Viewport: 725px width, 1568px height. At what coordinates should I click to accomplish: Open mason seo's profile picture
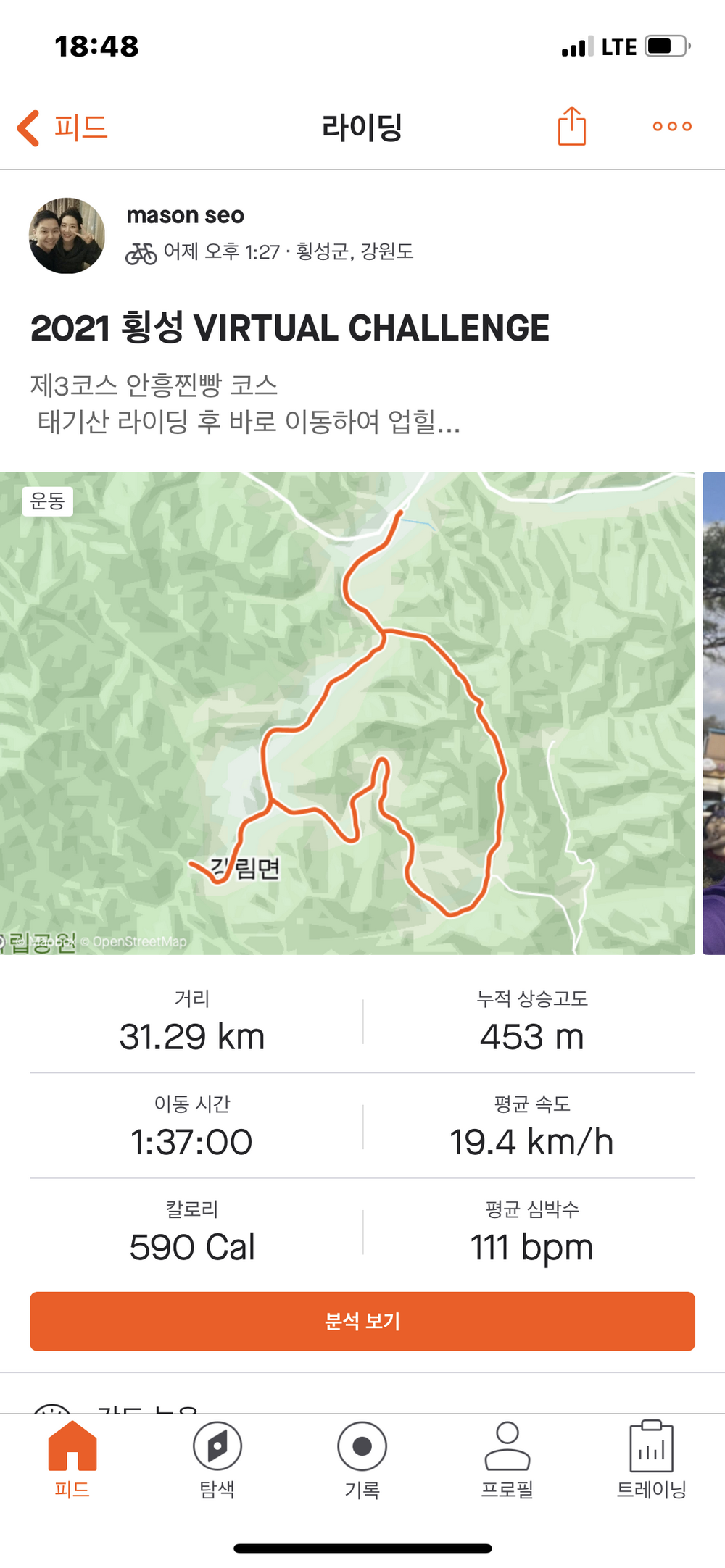coord(67,235)
